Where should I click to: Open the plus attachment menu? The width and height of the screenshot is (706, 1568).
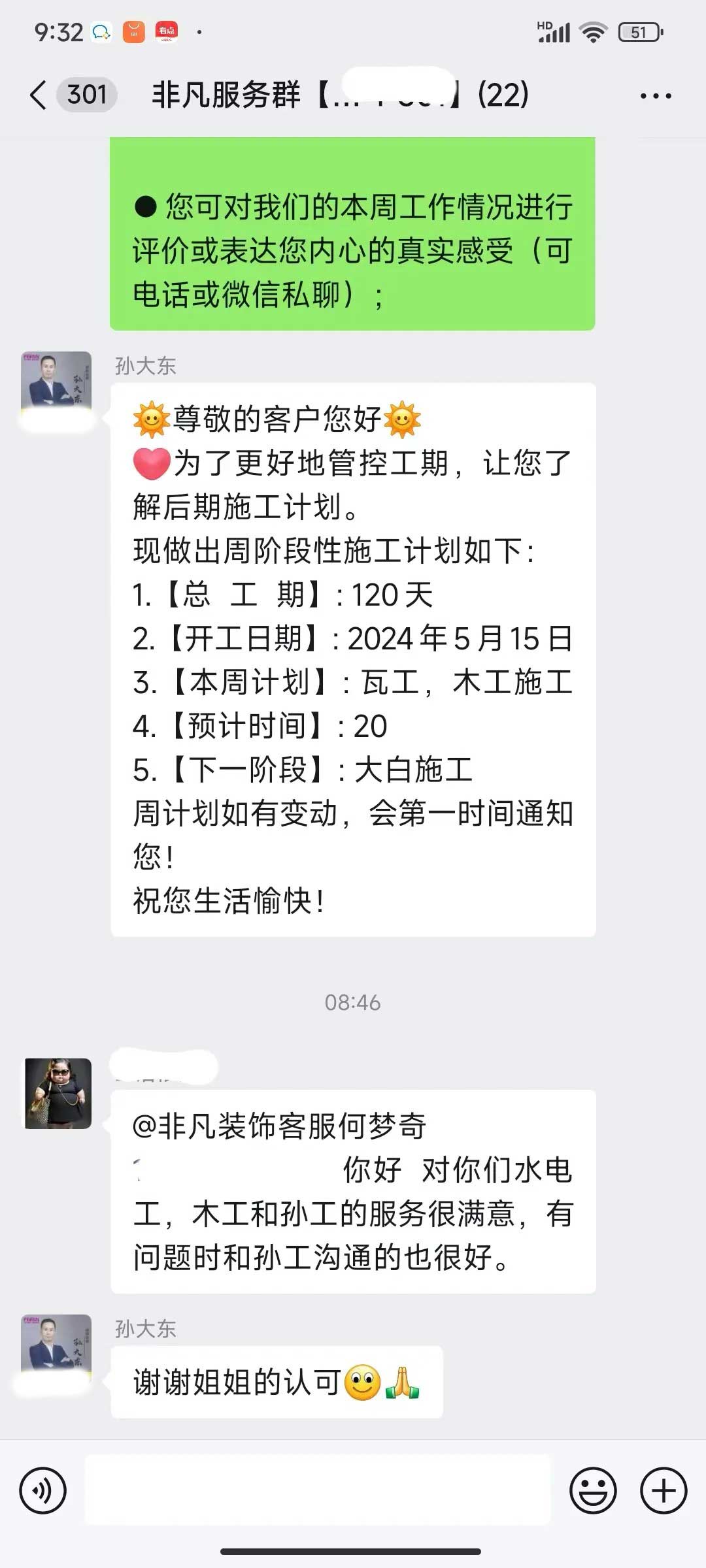tap(664, 1491)
